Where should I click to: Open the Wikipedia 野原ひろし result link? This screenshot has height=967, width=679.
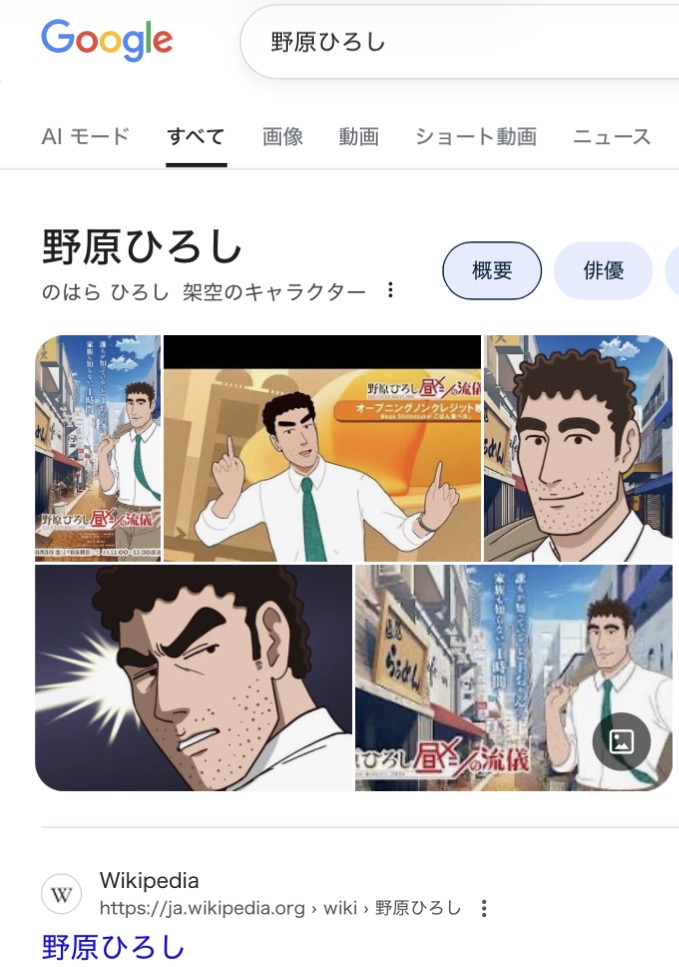113,945
